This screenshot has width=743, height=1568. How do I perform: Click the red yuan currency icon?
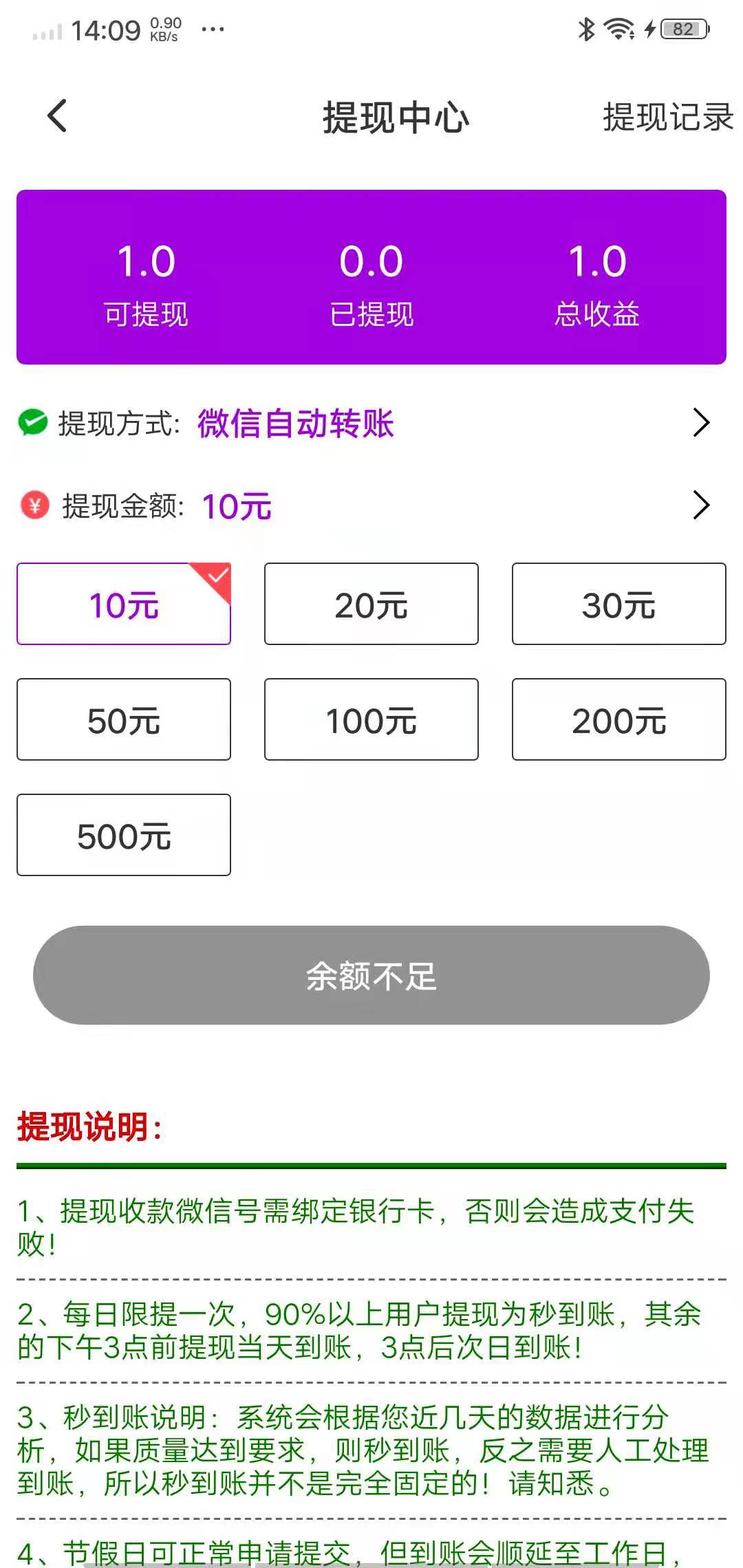[33, 507]
